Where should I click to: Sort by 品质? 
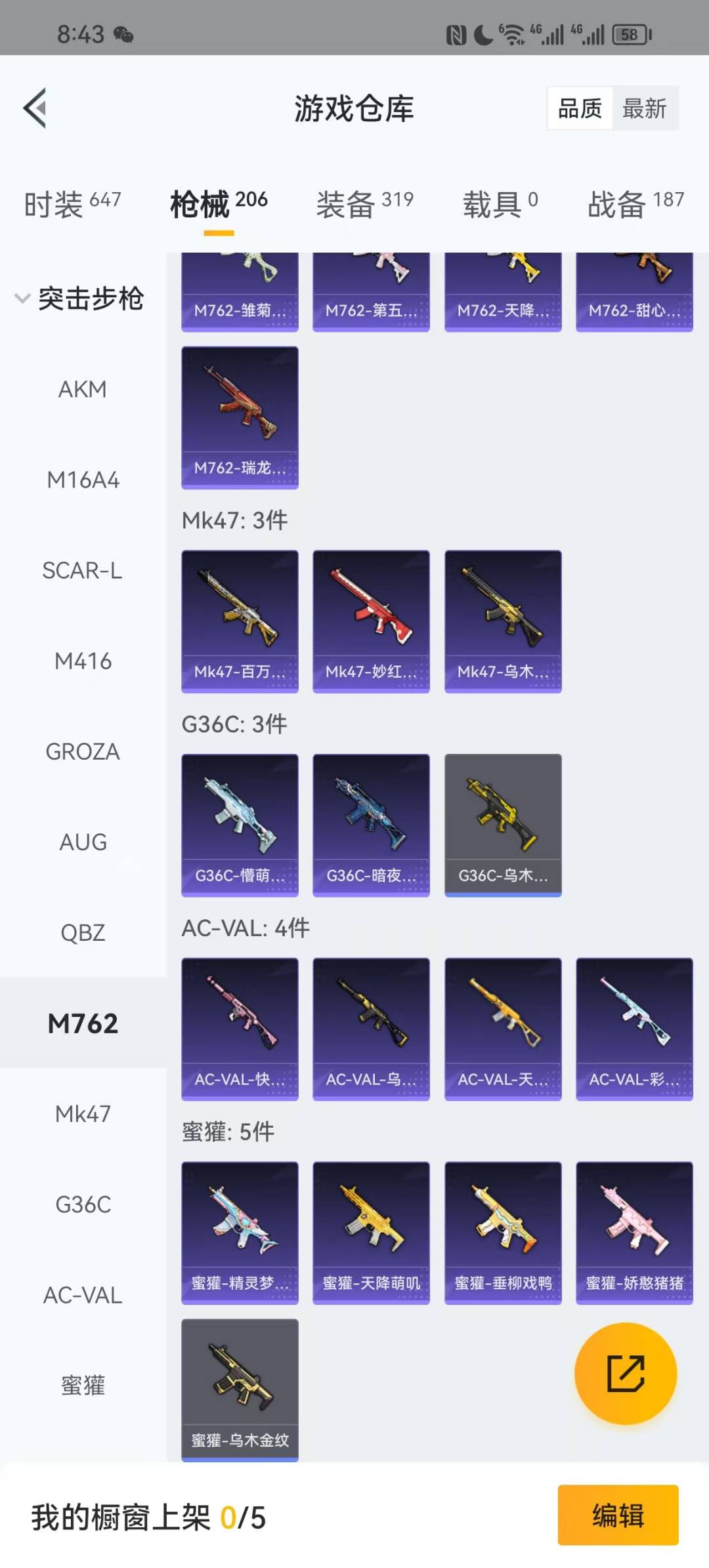tap(580, 108)
